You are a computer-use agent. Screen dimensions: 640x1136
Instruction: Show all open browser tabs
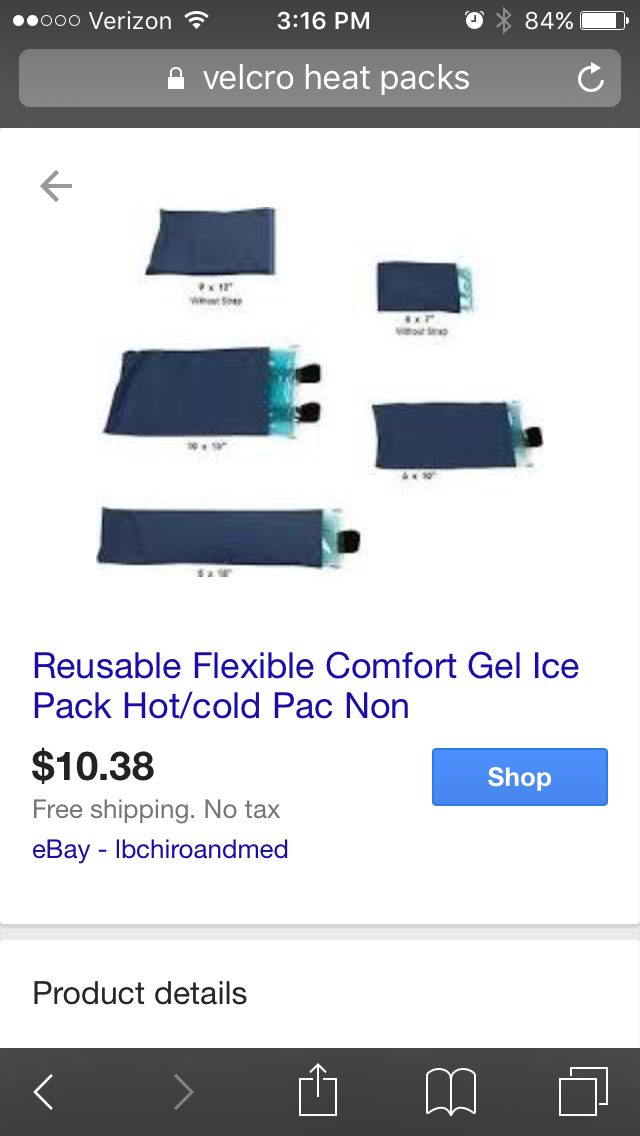[583, 1091]
